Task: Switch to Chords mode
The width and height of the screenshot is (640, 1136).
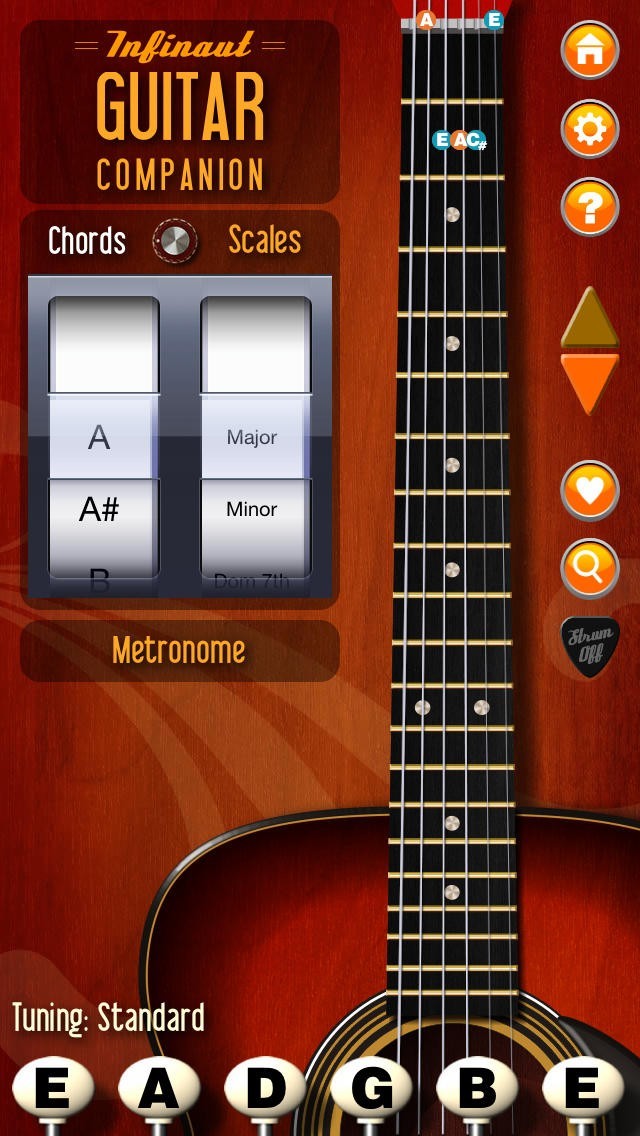Action: pyautogui.click(x=87, y=241)
